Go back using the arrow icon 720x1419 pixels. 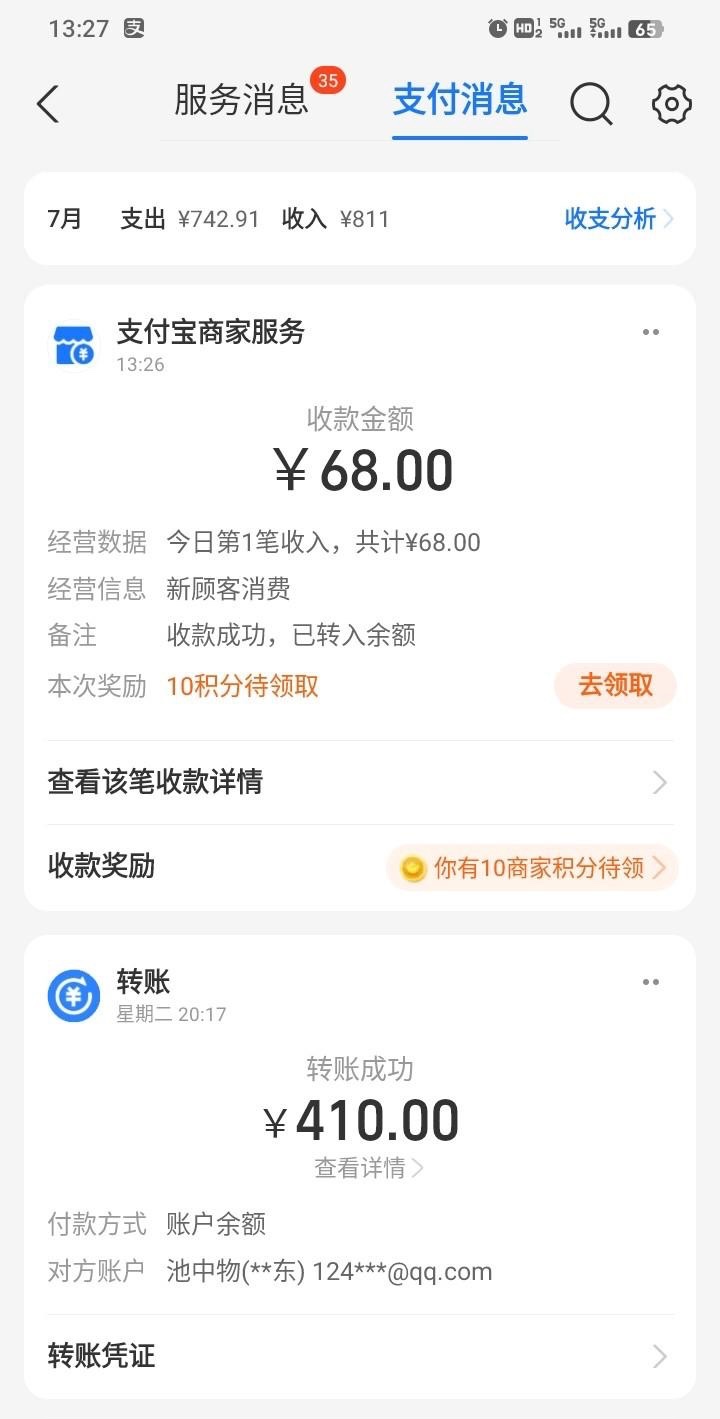48,104
